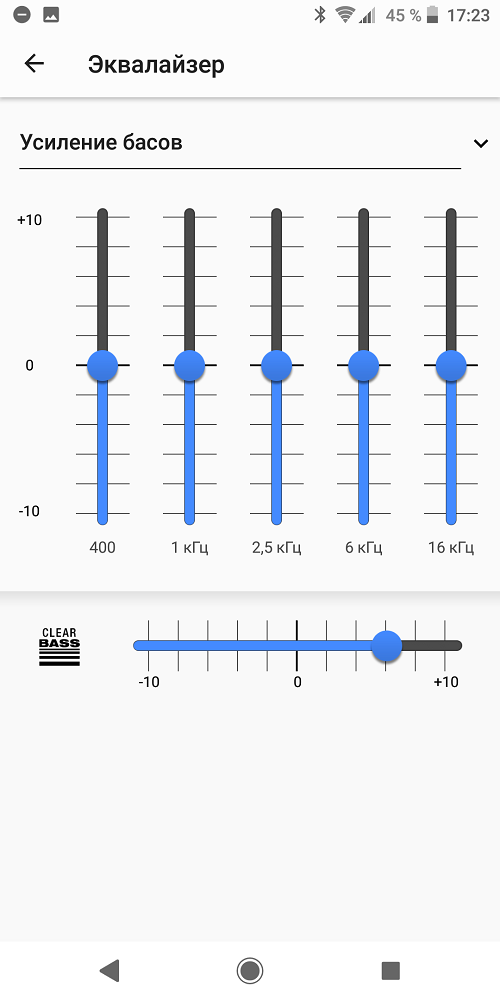The height and width of the screenshot is (1000, 500).
Task: Go to the system home screen
Action: pyautogui.click(x=249, y=971)
